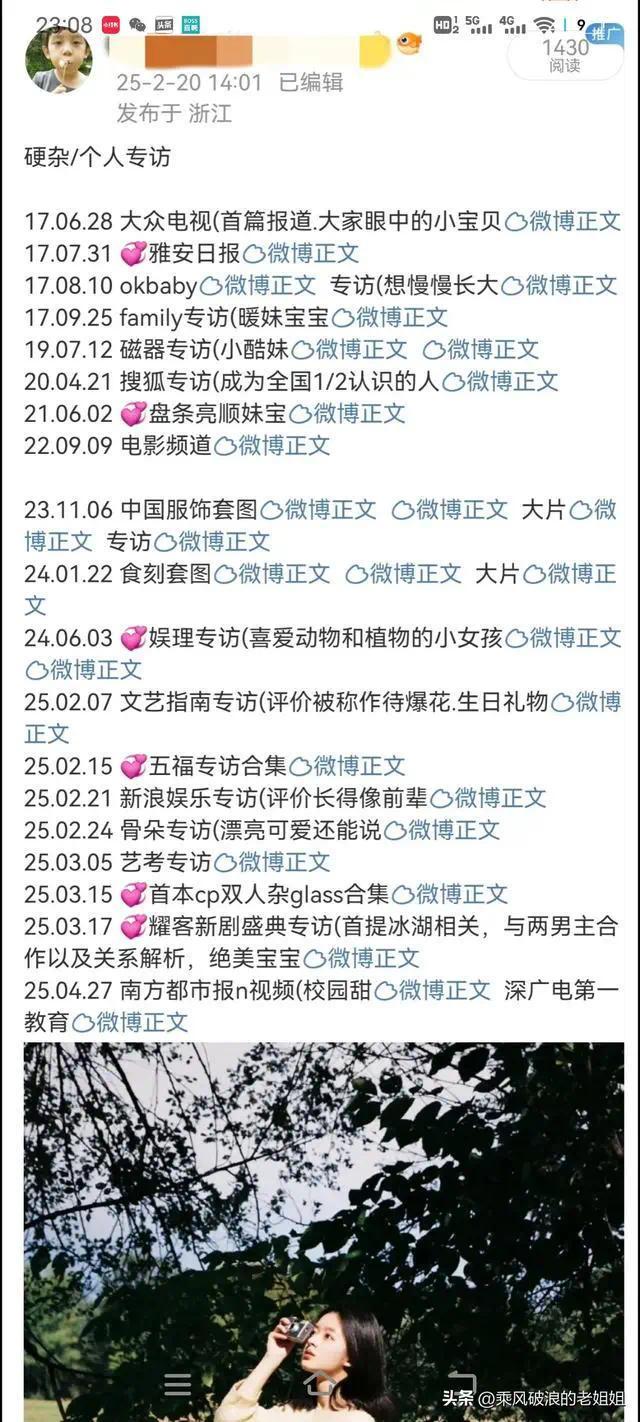The height and width of the screenshot is (1422, 640).
Task: Open 微博正文 link for family专访
Action: point(390,317)
